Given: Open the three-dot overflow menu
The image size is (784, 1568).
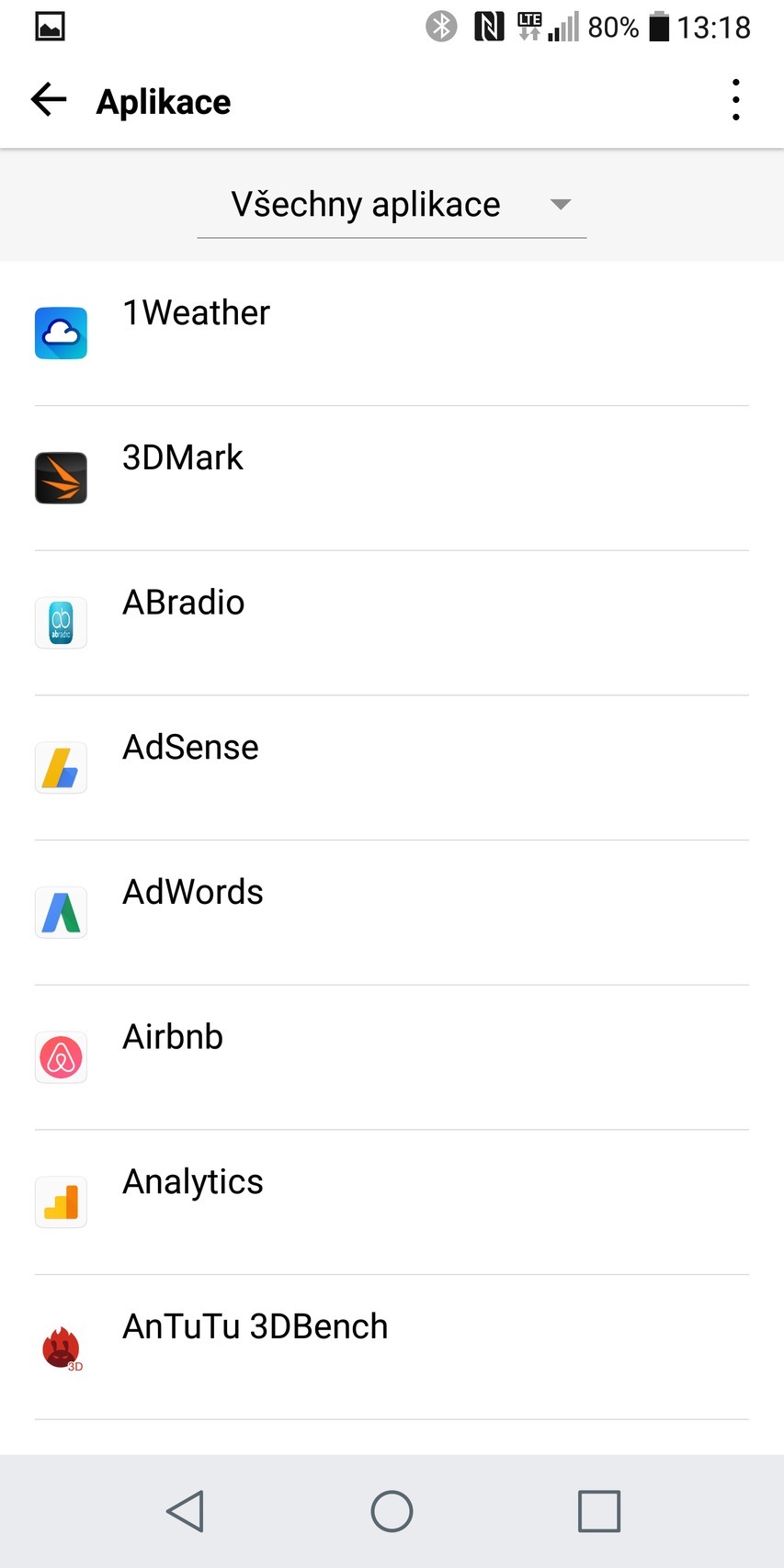Looking at the screenshot, I should click(x=734, y=99).
